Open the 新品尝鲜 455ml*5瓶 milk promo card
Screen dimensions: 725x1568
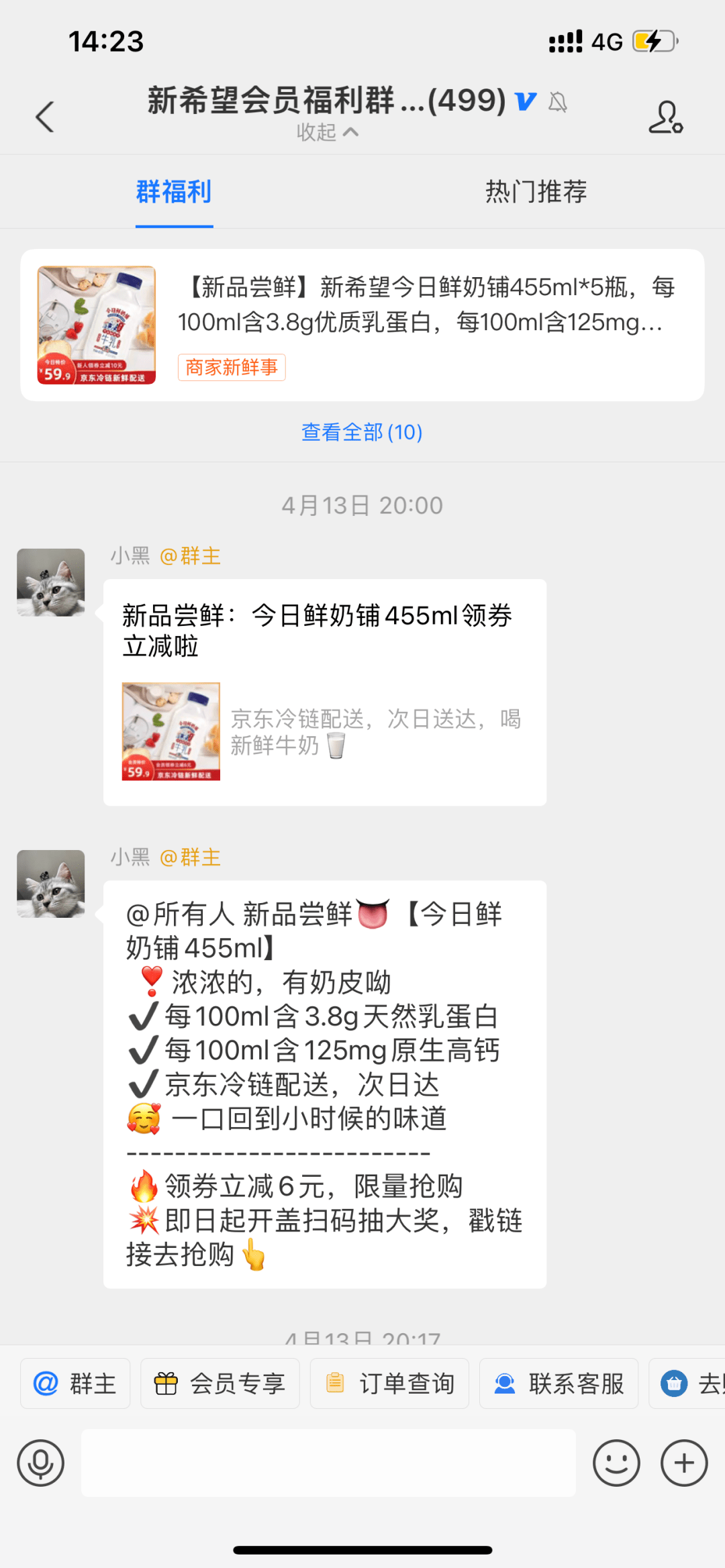point(362,325)
